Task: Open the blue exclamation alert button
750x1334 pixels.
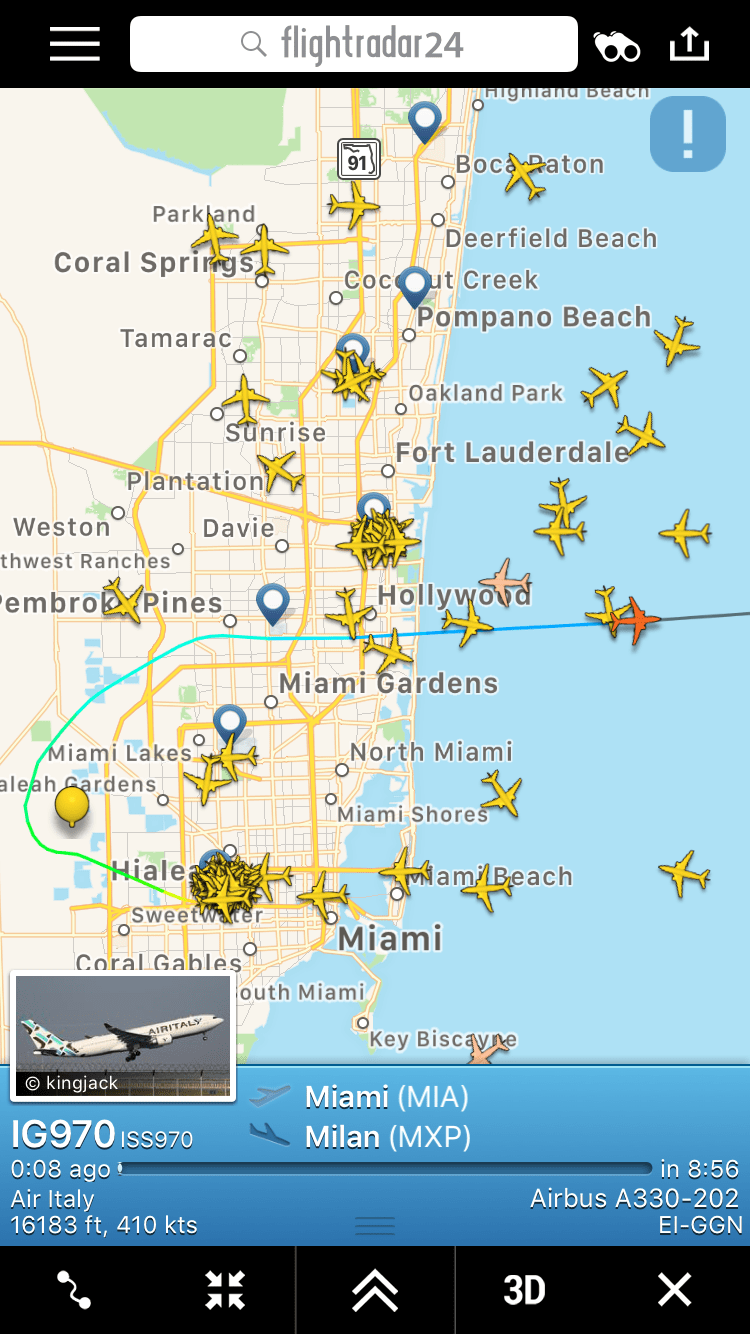Action: point(688,134)
